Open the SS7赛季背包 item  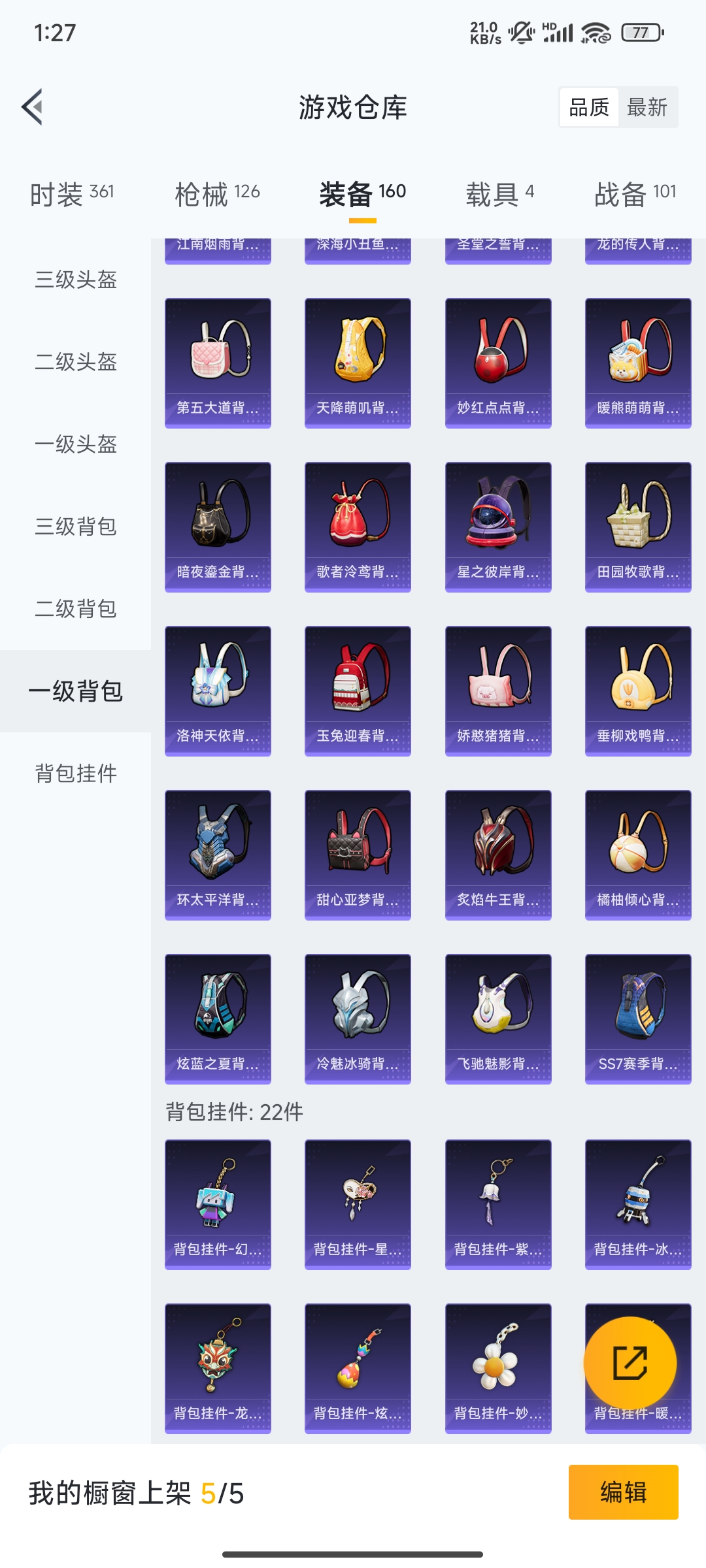pyautogui.click(x=638, y=1019)
